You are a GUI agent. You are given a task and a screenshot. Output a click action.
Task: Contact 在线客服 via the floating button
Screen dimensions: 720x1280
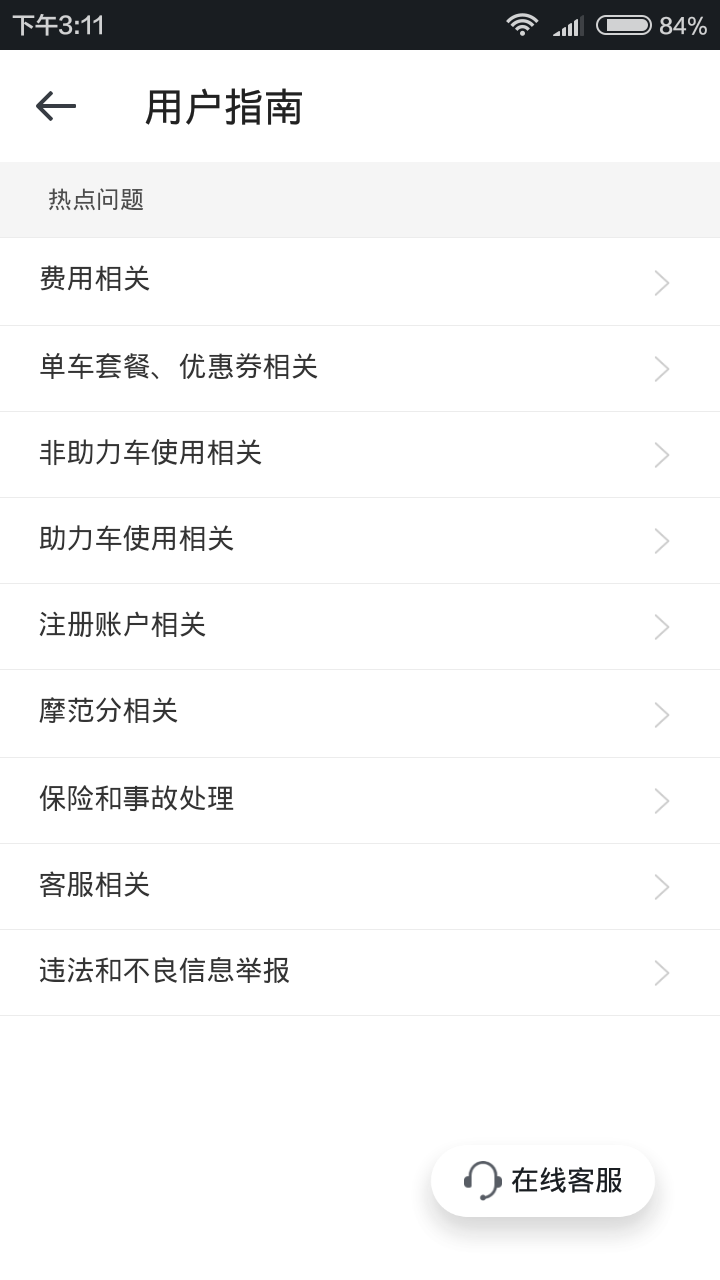[543, 1181]
